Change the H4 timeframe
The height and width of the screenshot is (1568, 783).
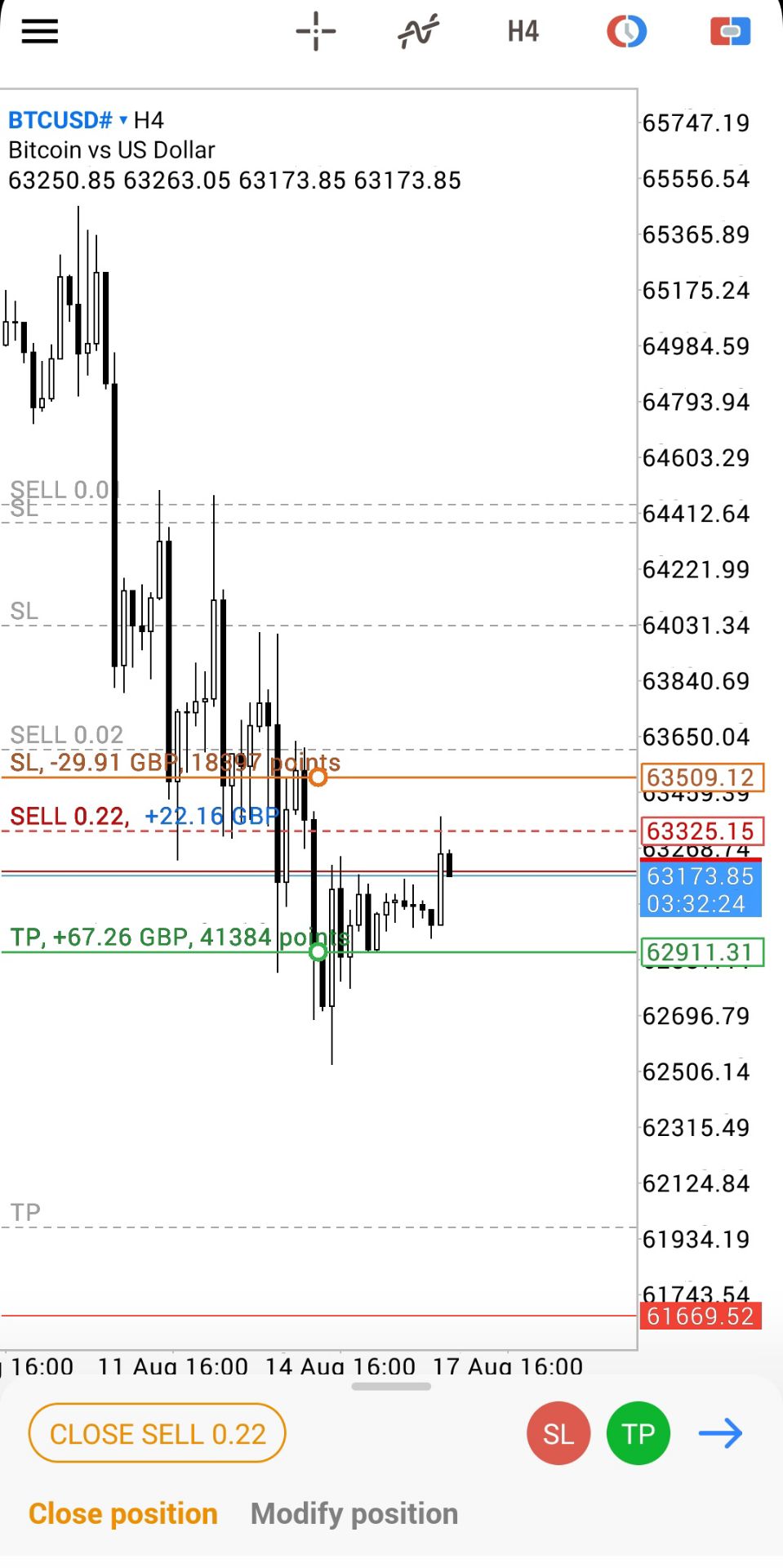pyautogui.click(x=523, y=32)
